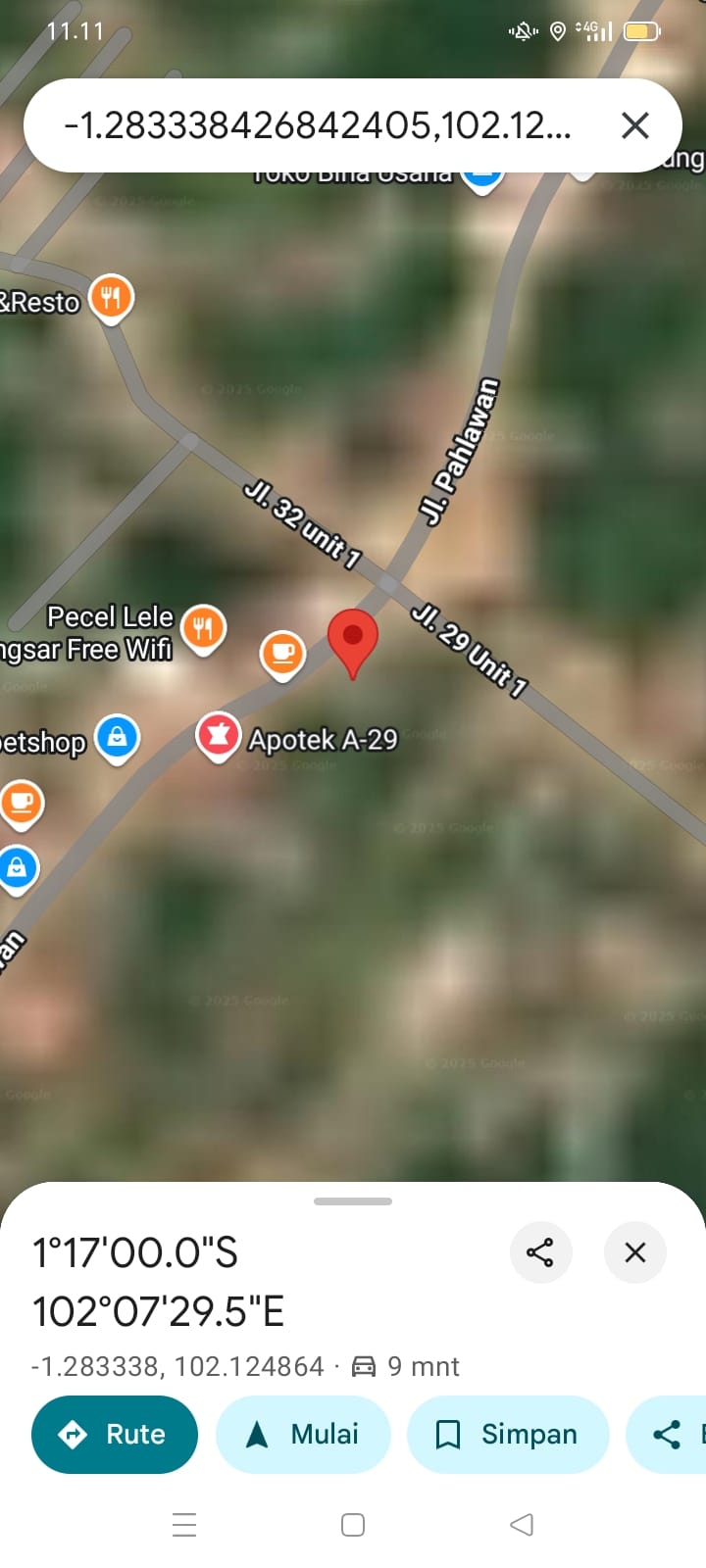The width and height of the screenshot is (706, 1568).
Task: Open the Apotek A-29 pharmacy marker
Action: pyautogui.click(x=219, y=735)
